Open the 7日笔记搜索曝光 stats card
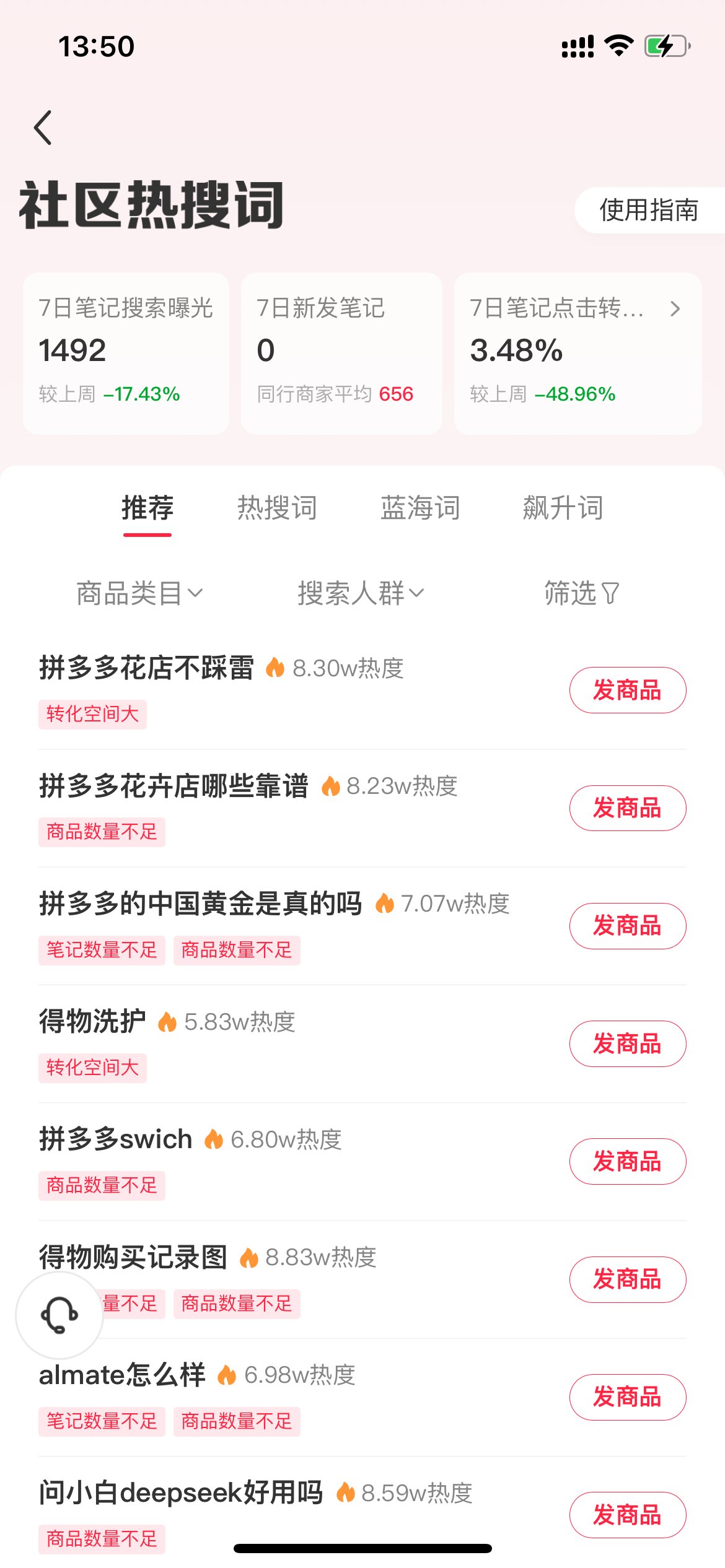Screen dimensions: 725x1568 126,353
